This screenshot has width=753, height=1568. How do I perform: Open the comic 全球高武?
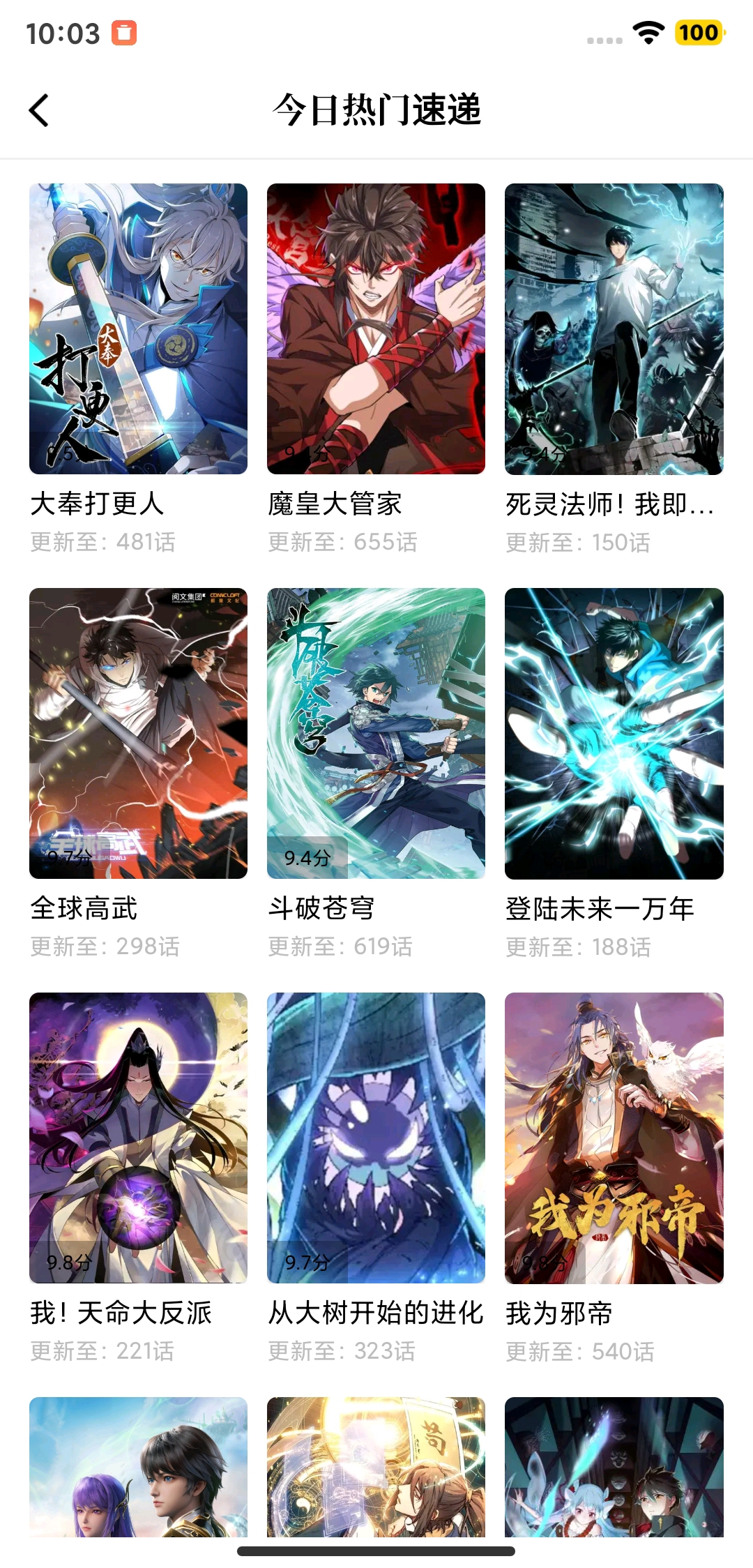[138, 733]
